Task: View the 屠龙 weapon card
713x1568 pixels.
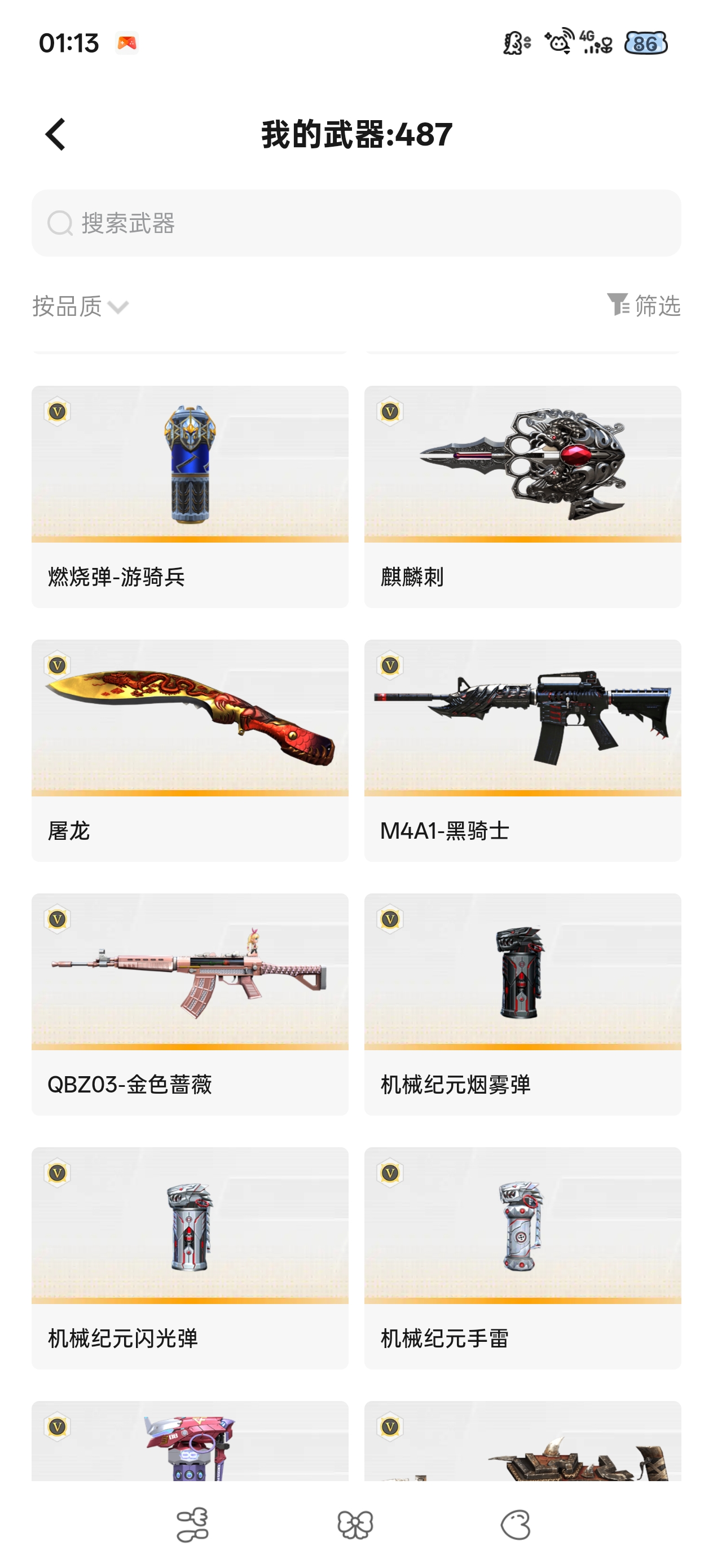Action: coord(190,750)
